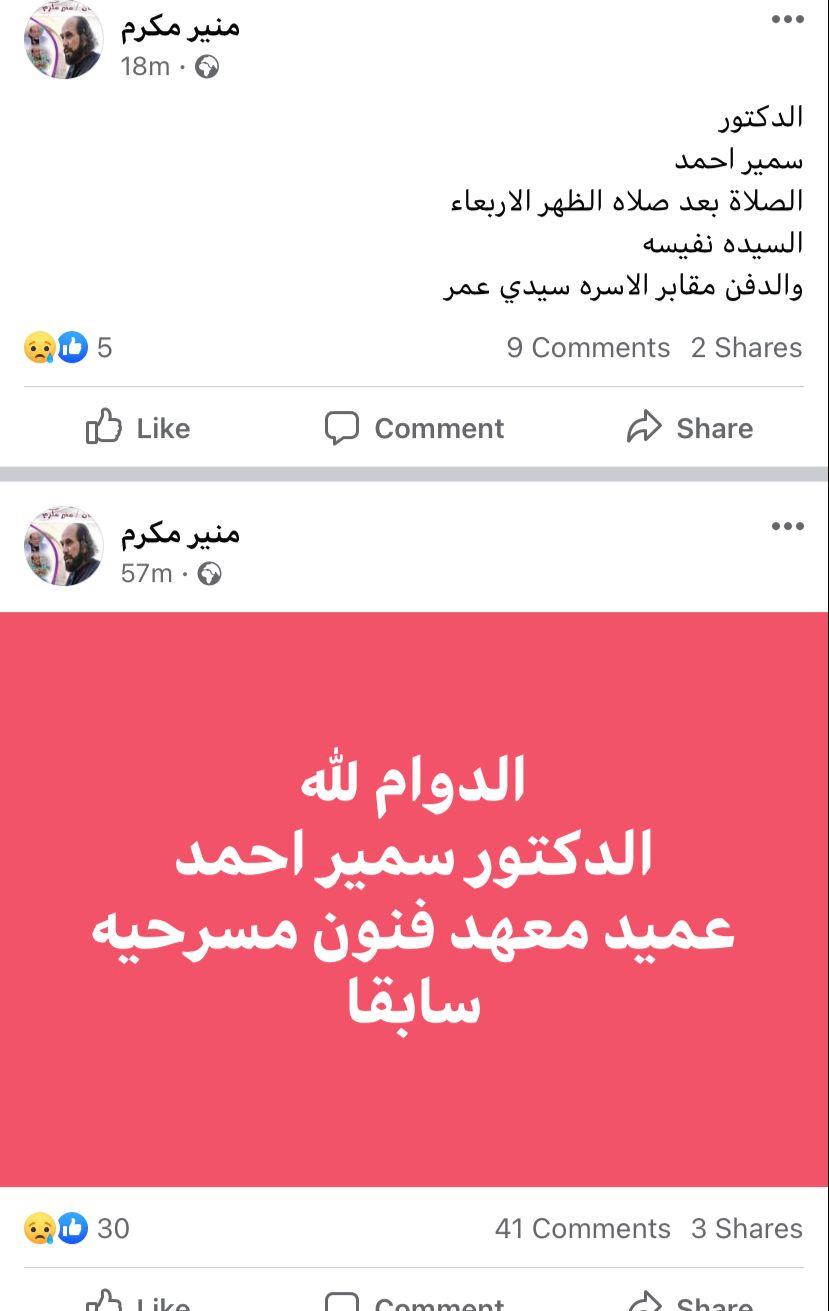Share the 18m post
This screenshot has height=1311, width=829.
point(690,428)
